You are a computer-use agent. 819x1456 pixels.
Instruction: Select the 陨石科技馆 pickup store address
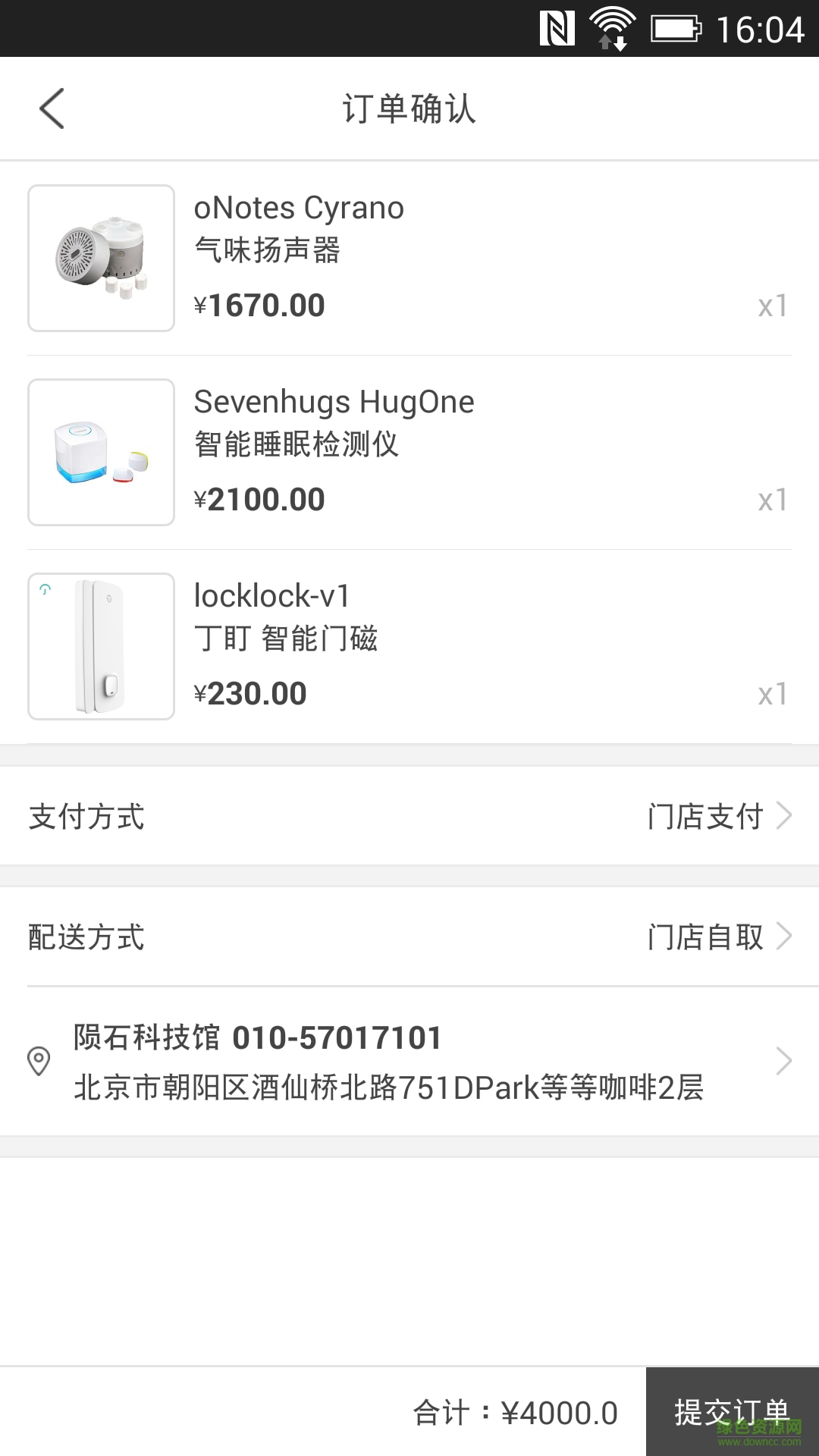409,1062
